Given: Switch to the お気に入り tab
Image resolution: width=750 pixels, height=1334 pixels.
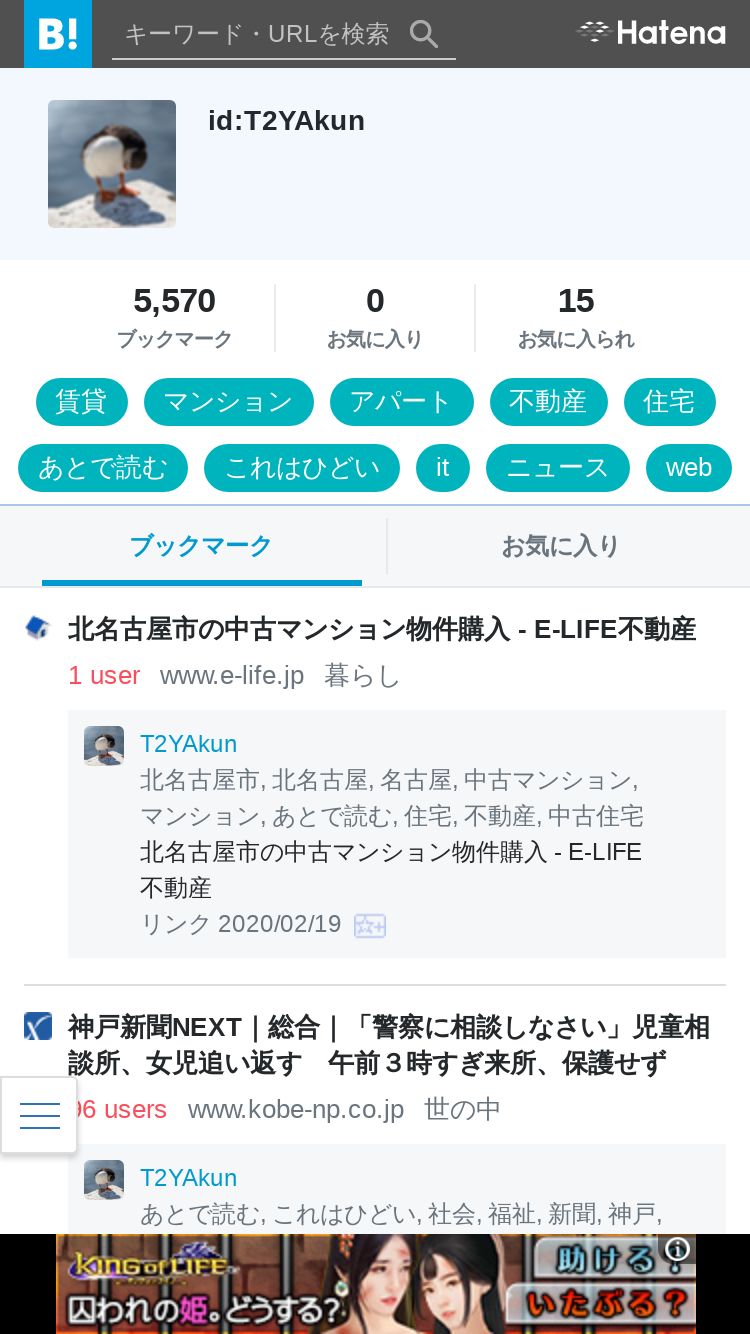Looking at the screenshot, I should pyautogui.click(x=560, y=546).
